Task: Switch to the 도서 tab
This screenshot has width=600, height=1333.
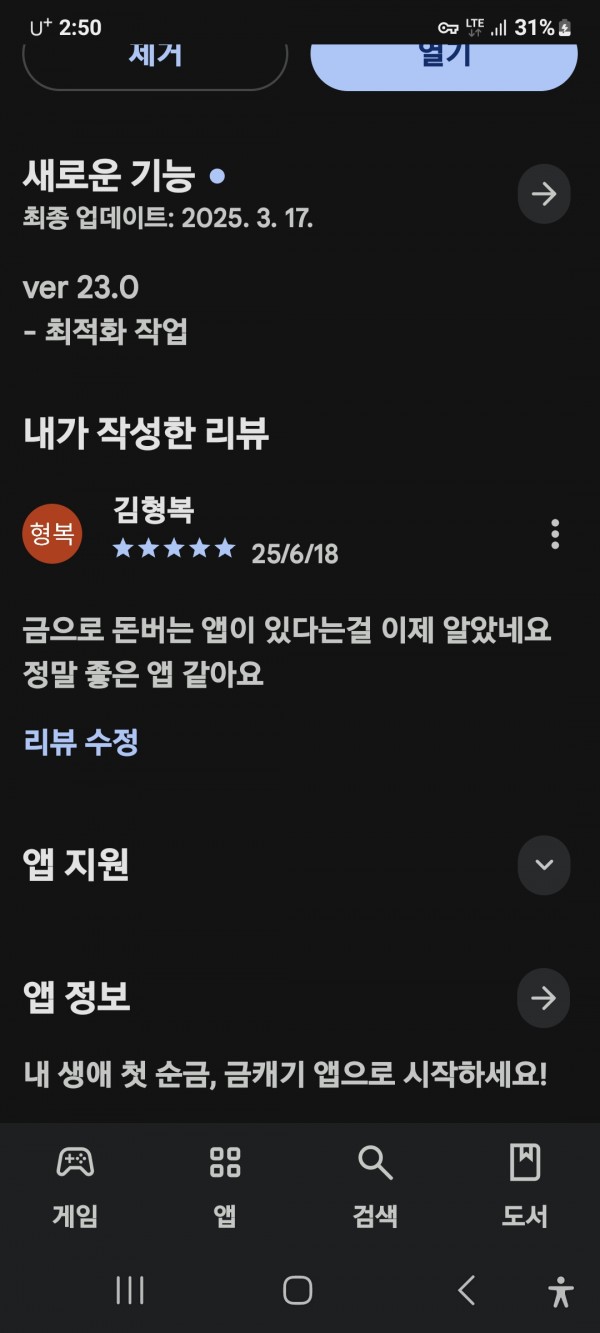Action: click(525, 1187)
